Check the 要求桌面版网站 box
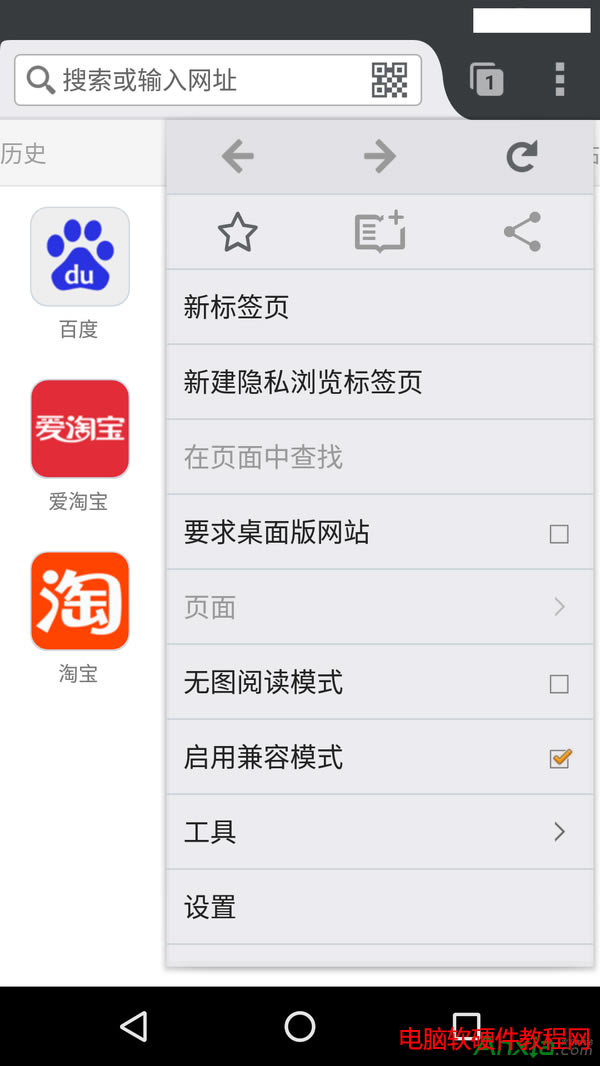The image size is (600, 1066). 559,533
